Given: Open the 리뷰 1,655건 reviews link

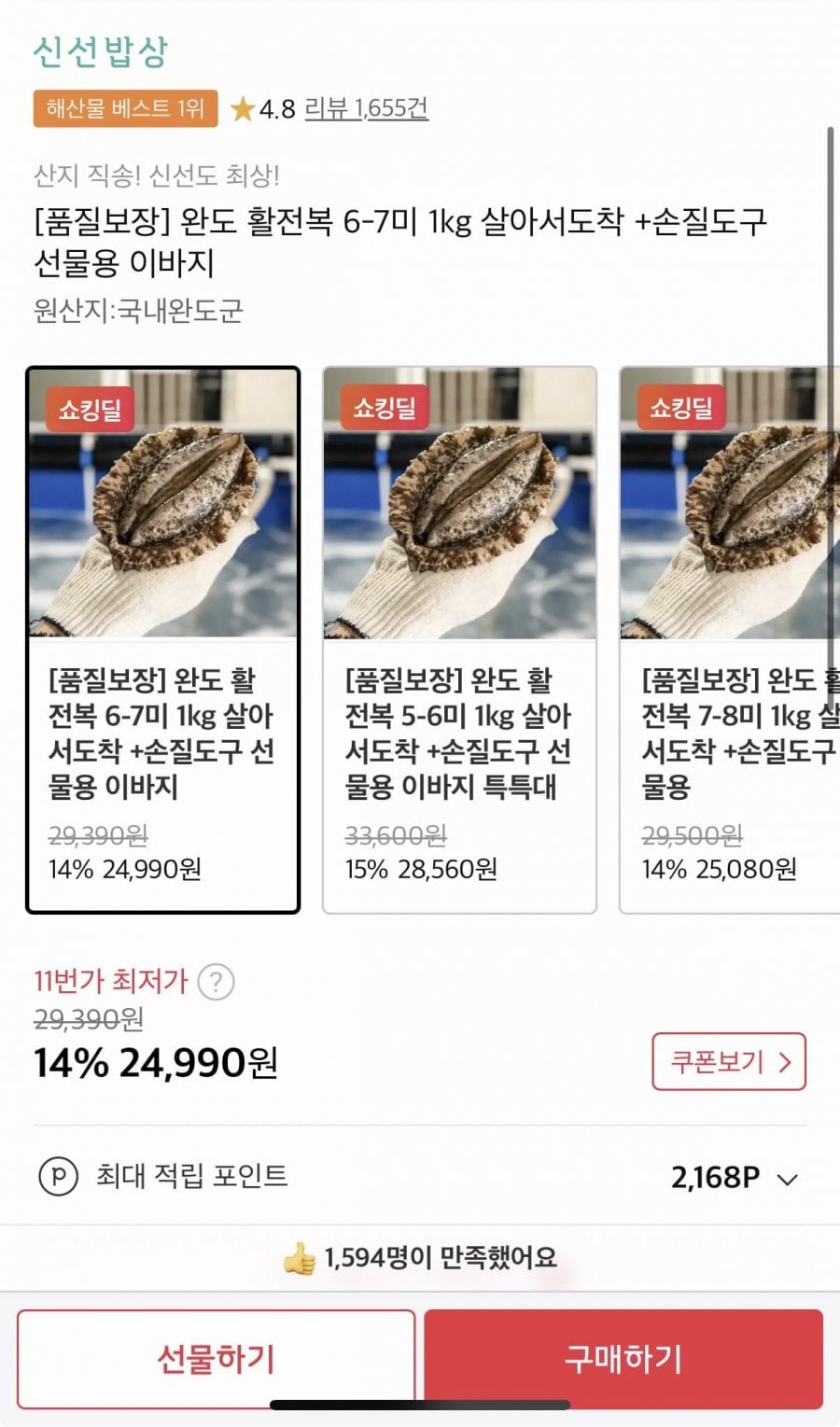Looking at the screenshot, I should pyautogui.click(x=366, y=108).
